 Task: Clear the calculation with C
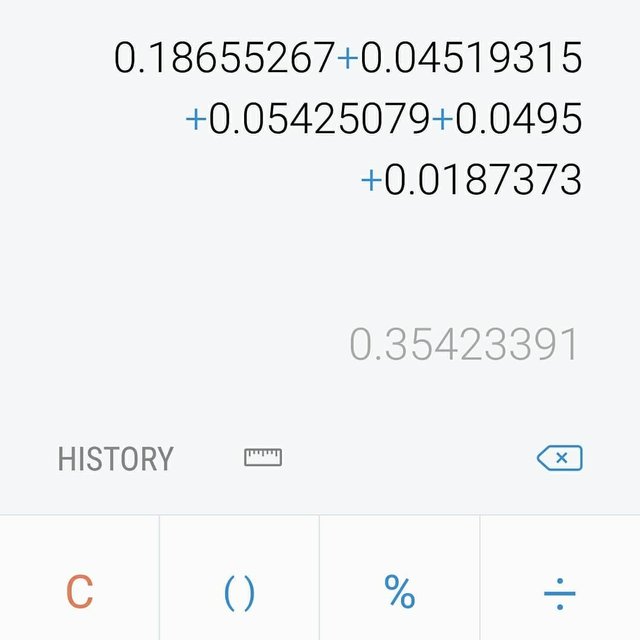coord(80,592)
